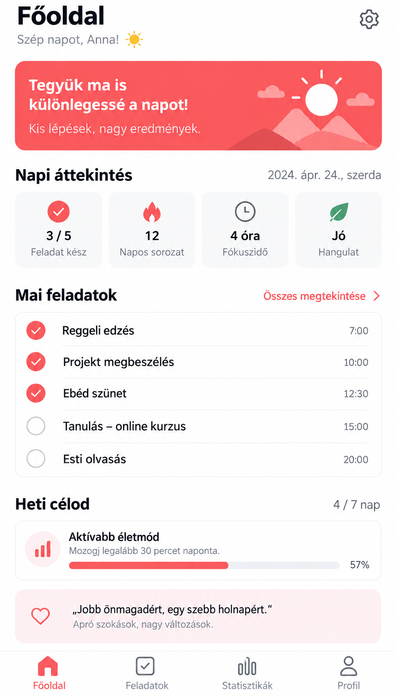This screenshot has height=696, width=396.
Task: Switch to the Statisztikák tab
Action: pyautogui.click(x=247, y=673)
